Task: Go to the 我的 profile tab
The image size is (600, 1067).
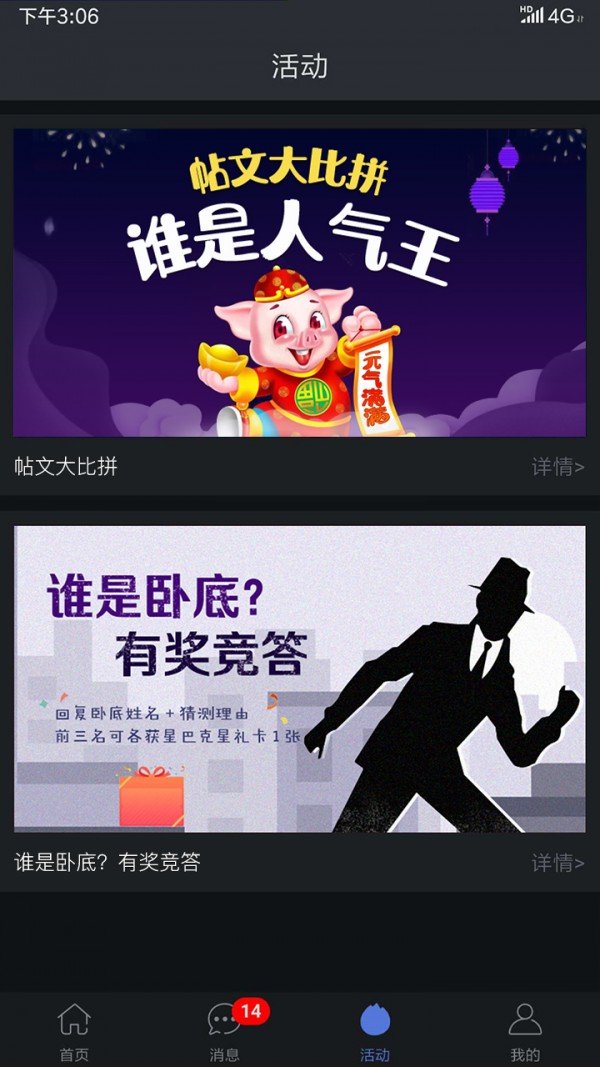Action: click(x=525, y=1031)
